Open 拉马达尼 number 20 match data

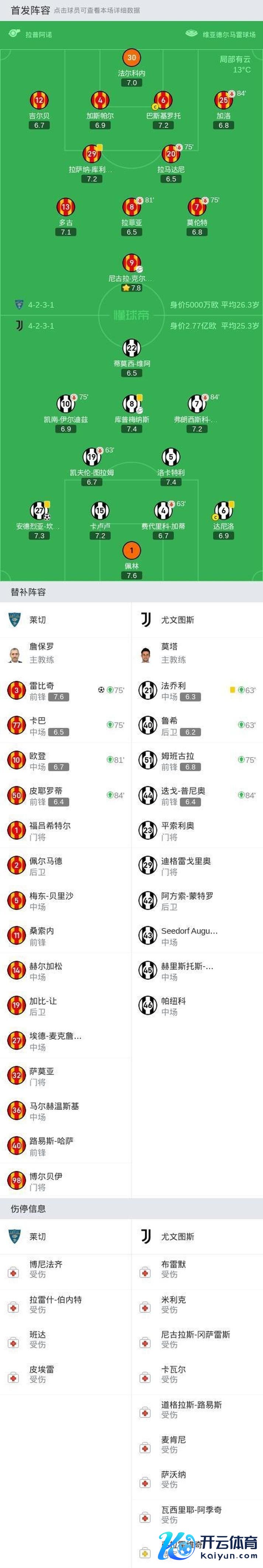[x=170, y=155]
